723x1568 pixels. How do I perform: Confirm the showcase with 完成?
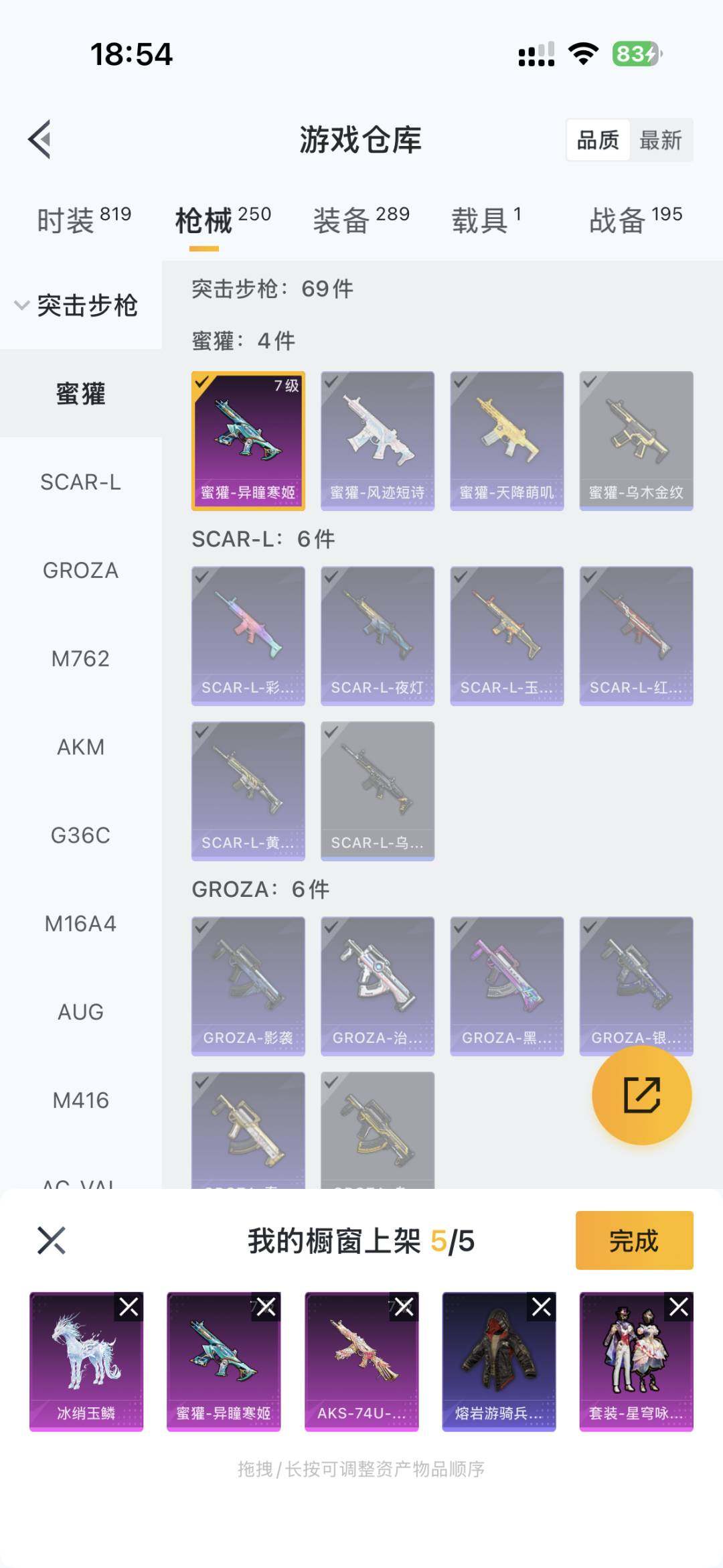pos(633,1240)
